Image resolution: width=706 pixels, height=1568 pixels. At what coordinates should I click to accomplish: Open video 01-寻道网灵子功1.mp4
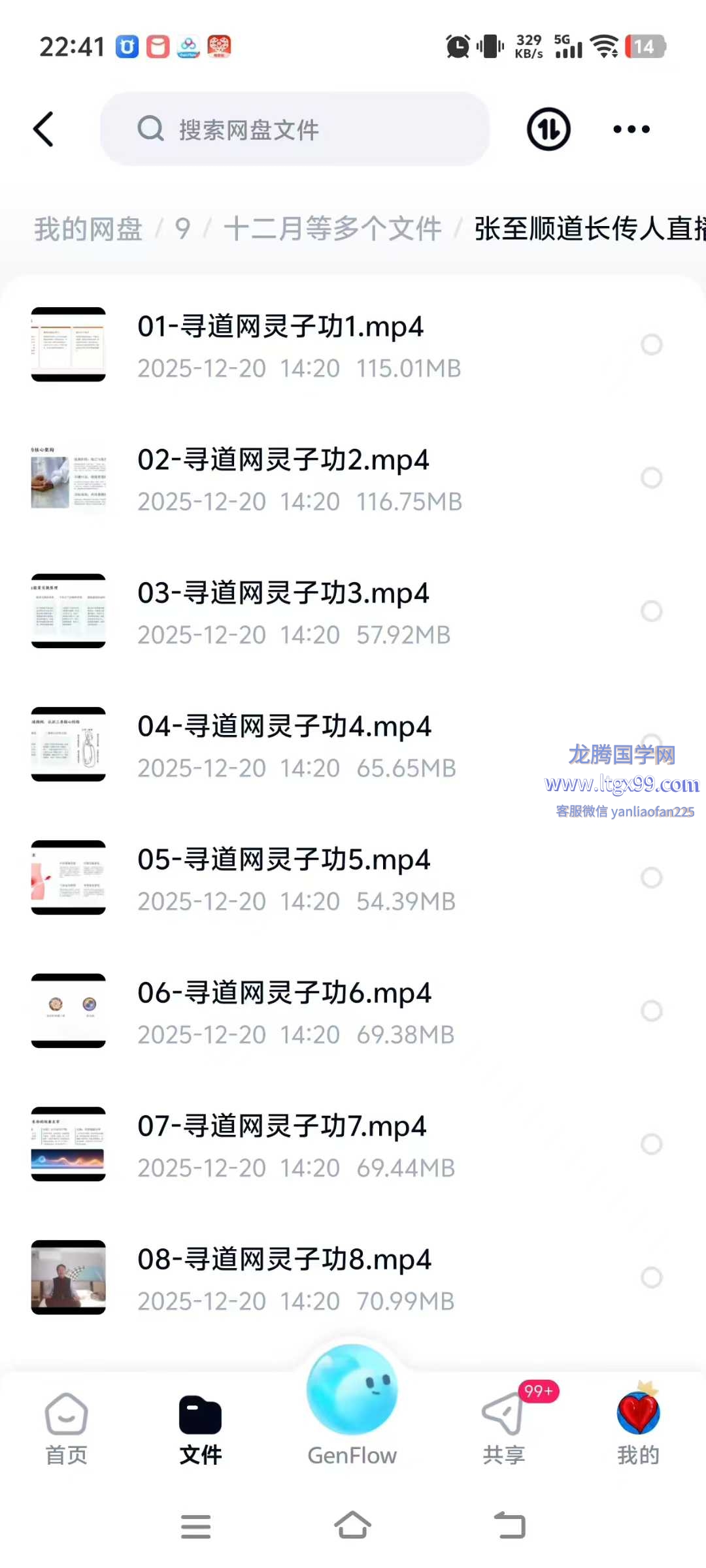(x=281, y=344)
